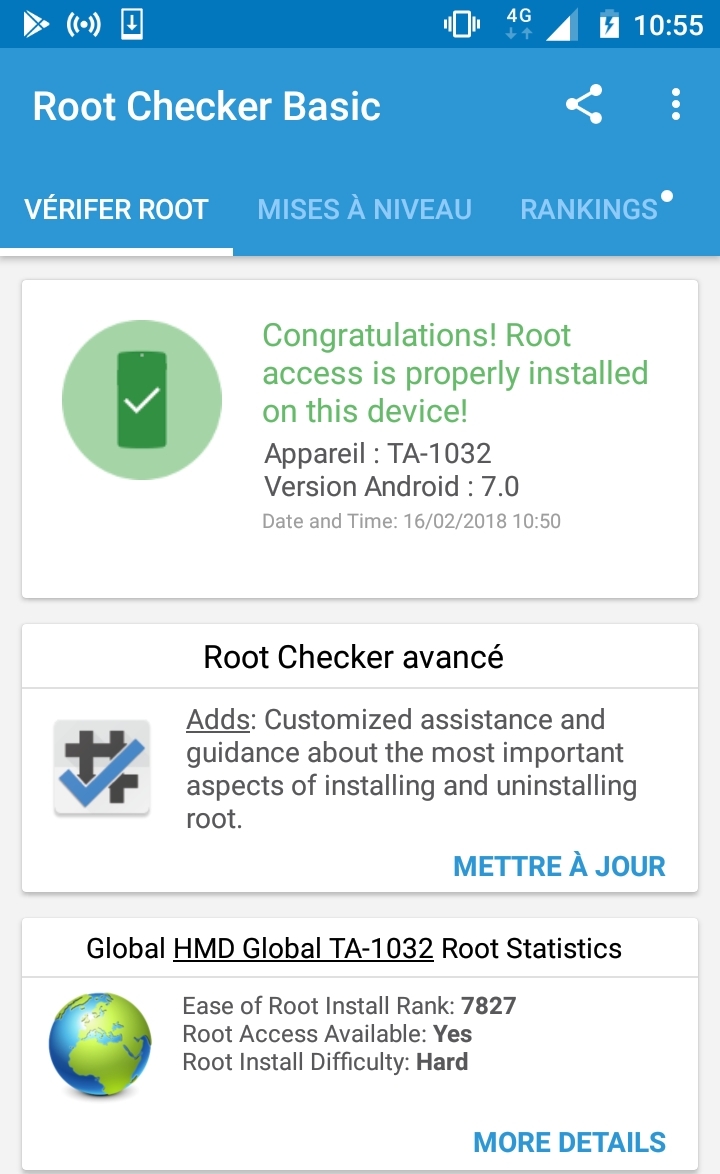Open the HMD Global TA-1032 link
Image resolution: width=720 pixels, height=1174 pixels.
coord(303,948)
